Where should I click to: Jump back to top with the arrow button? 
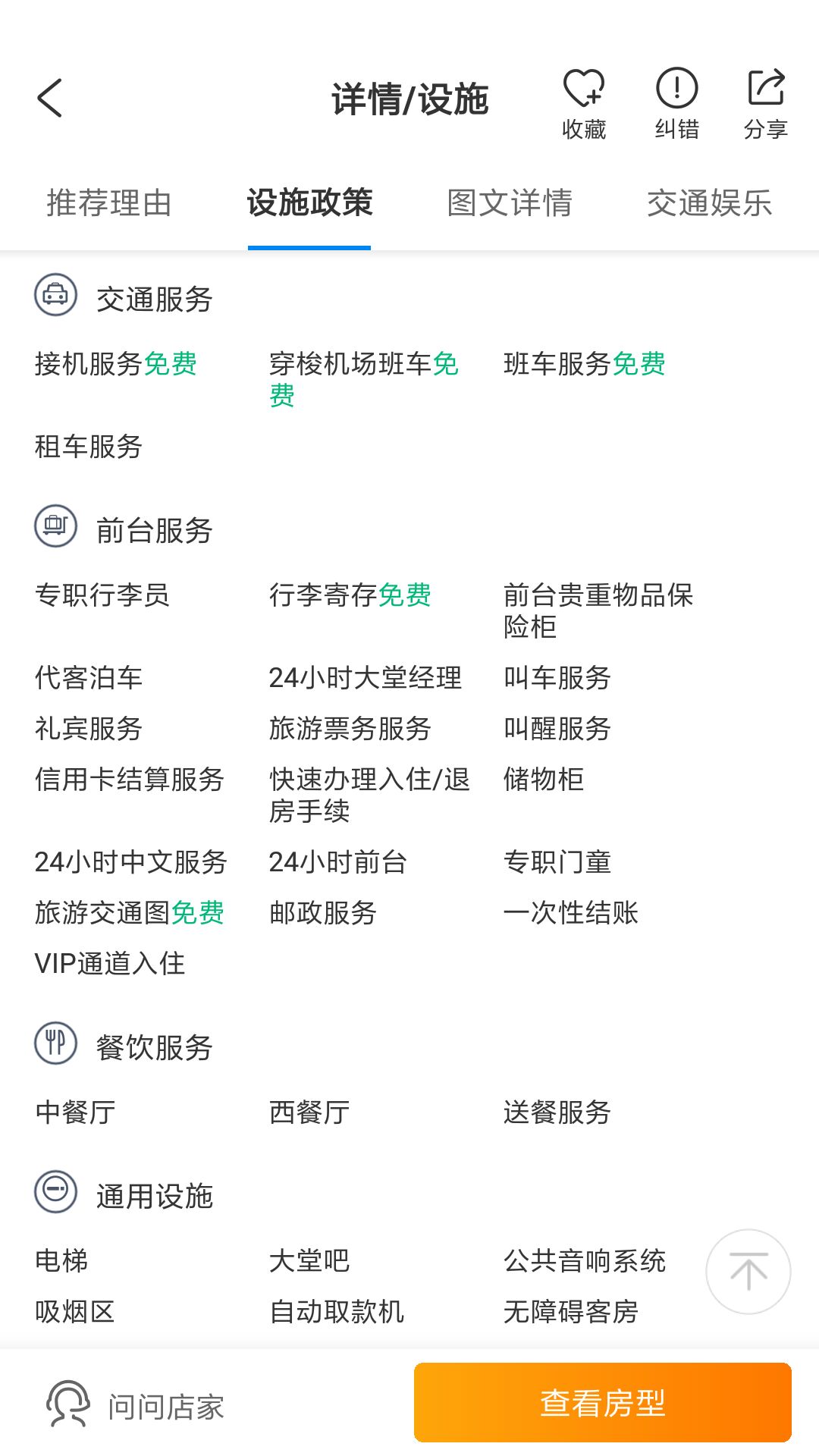coord(748,1272)
